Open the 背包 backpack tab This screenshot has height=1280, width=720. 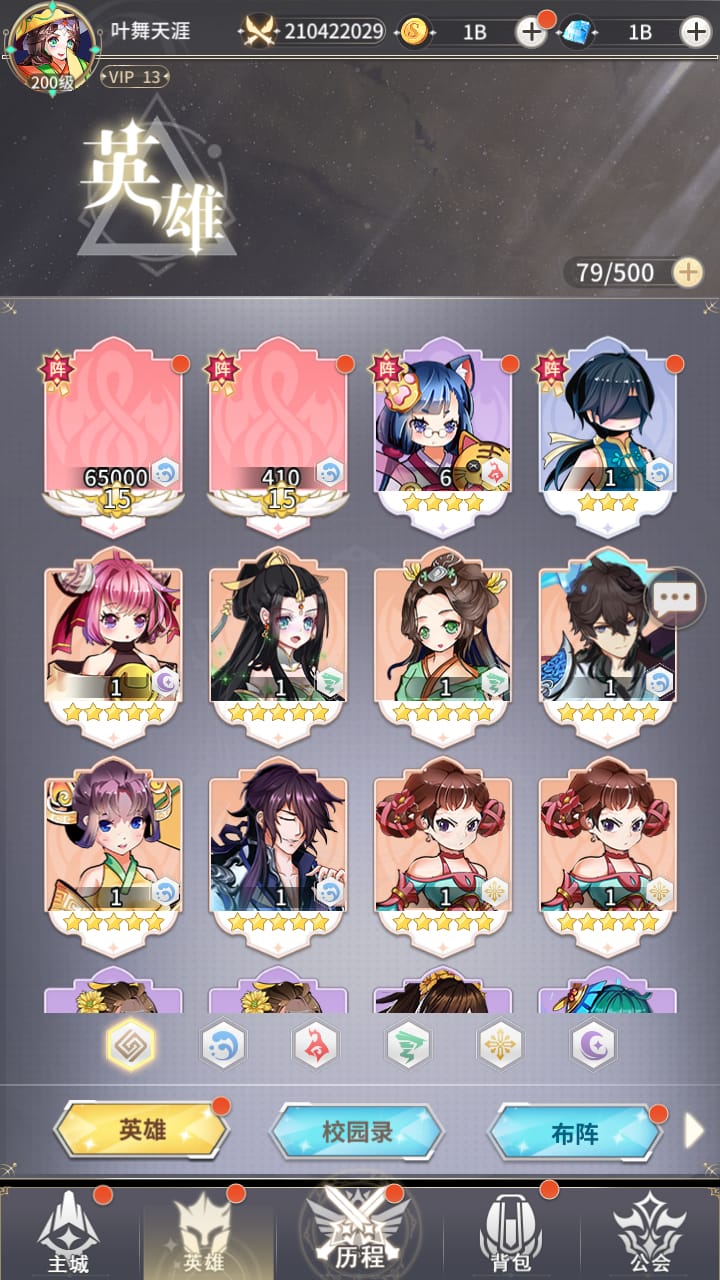point(511,1232)
